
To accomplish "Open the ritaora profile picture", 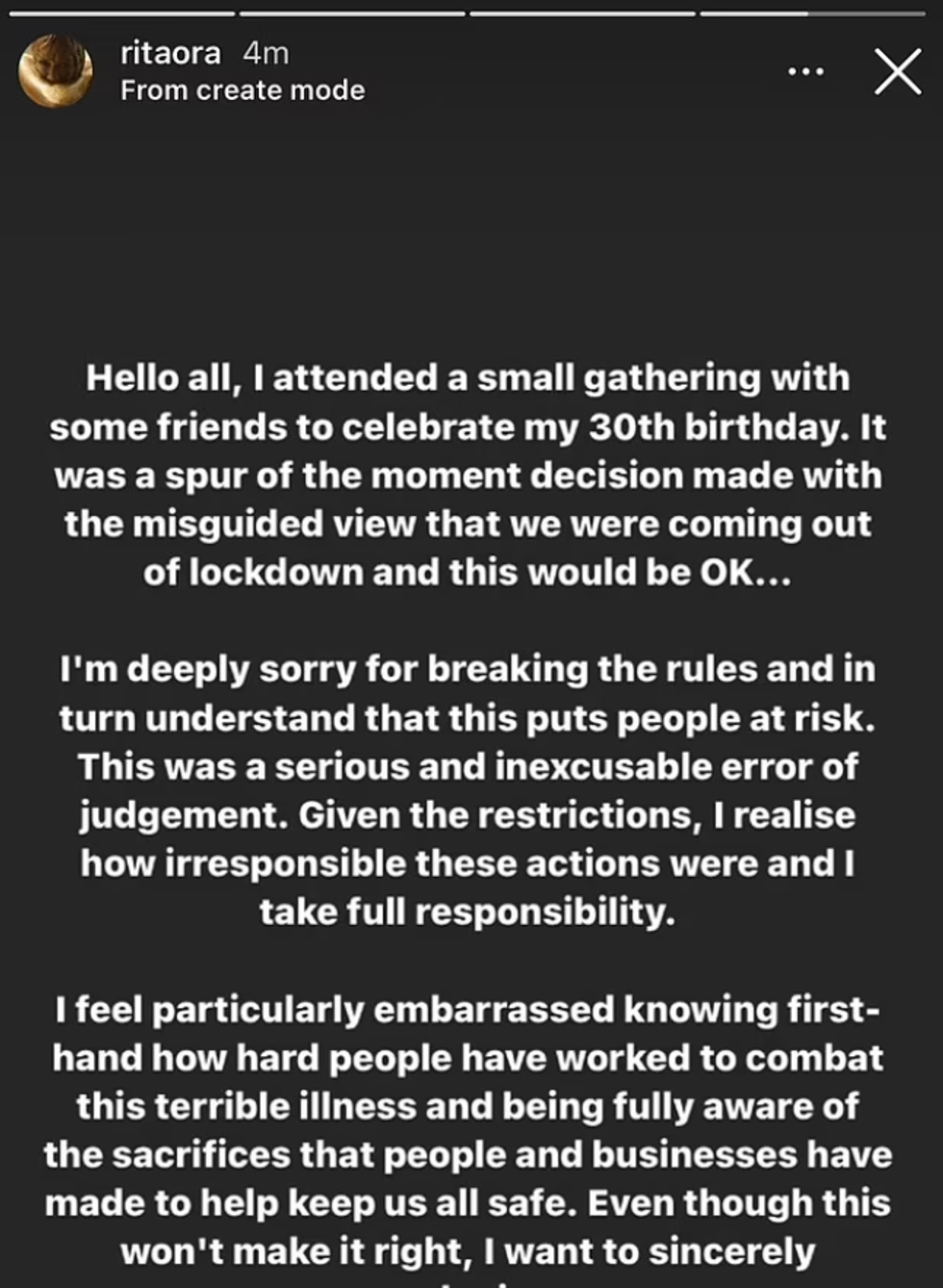I will tap(56, 71).
